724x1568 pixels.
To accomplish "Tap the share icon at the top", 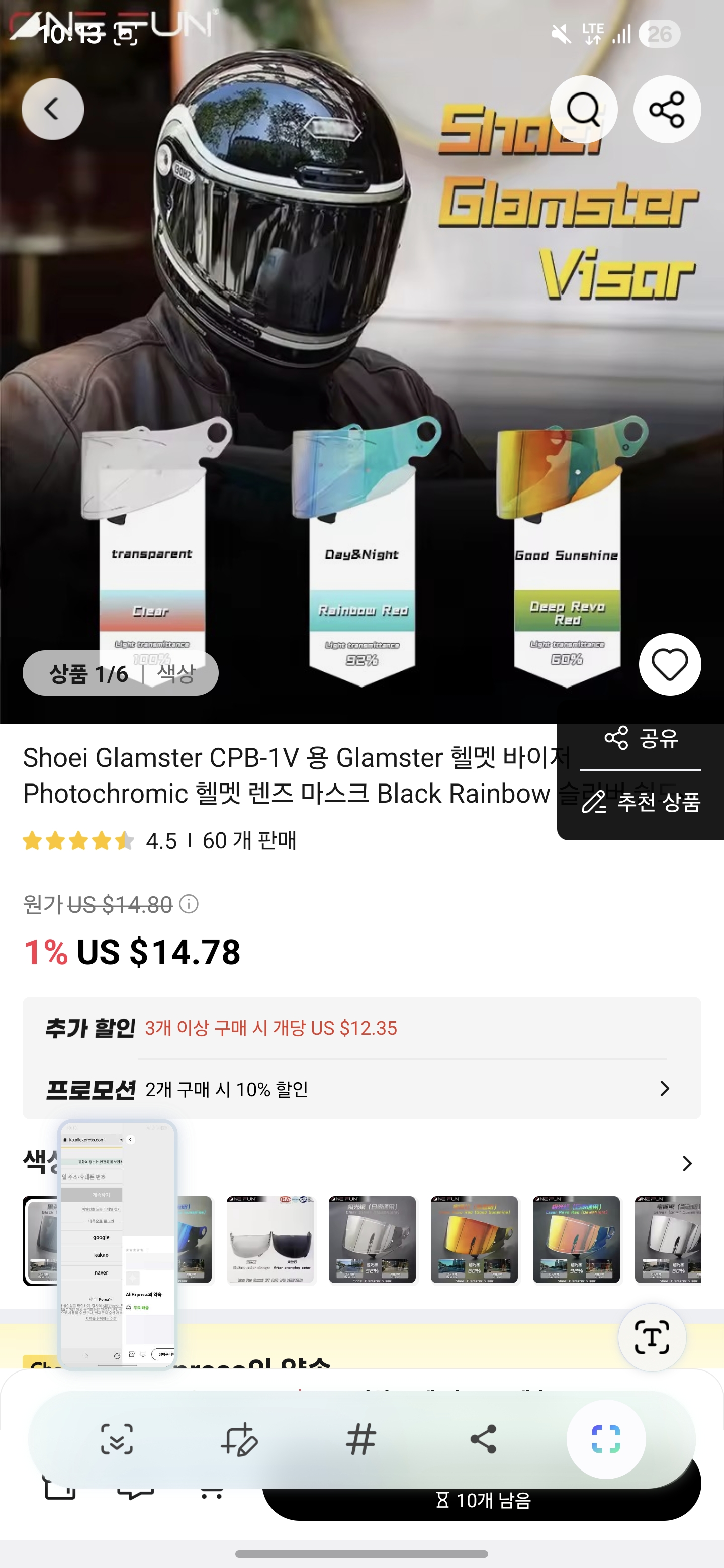I will pyautogui.click(x=667, y=110).
